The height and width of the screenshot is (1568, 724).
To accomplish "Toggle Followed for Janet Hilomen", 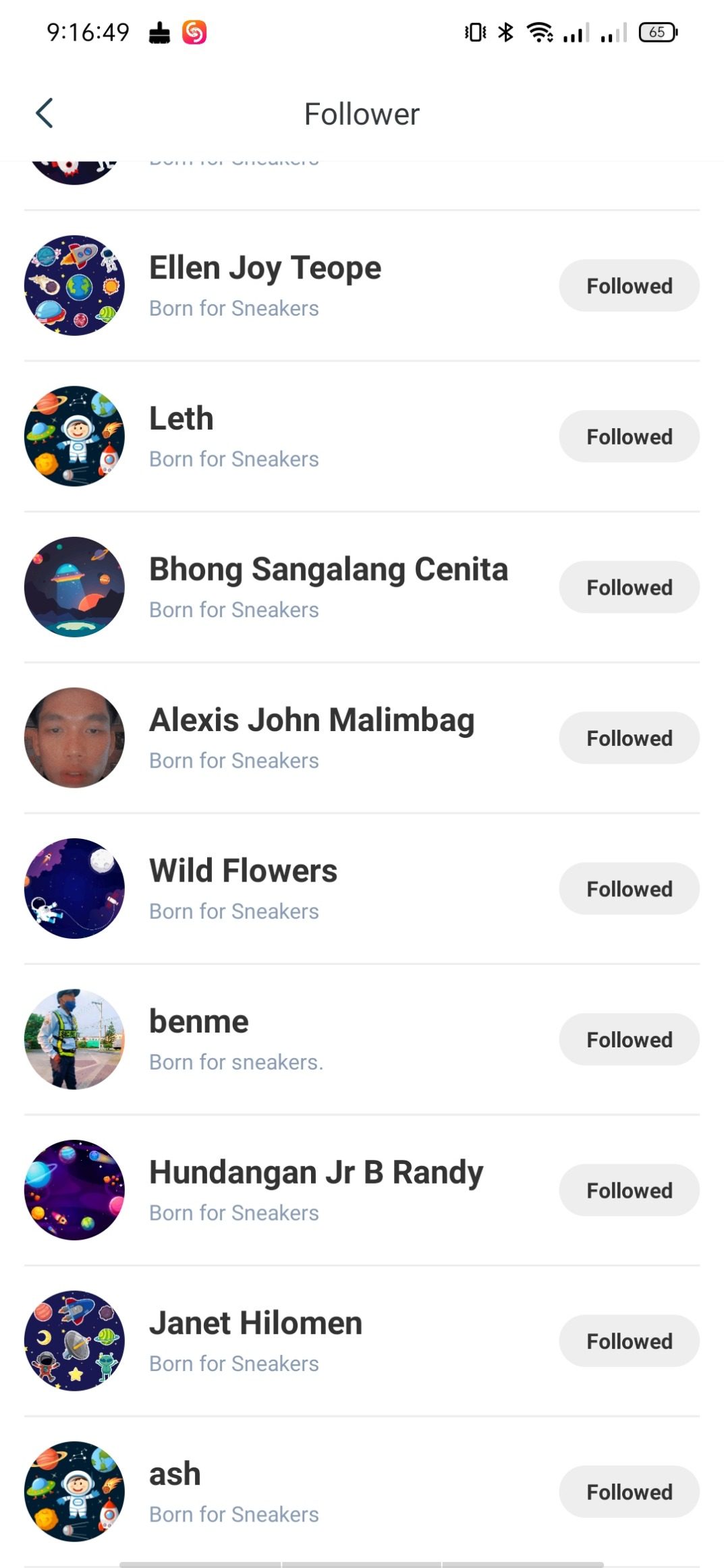I will [x=628, y=1341].
